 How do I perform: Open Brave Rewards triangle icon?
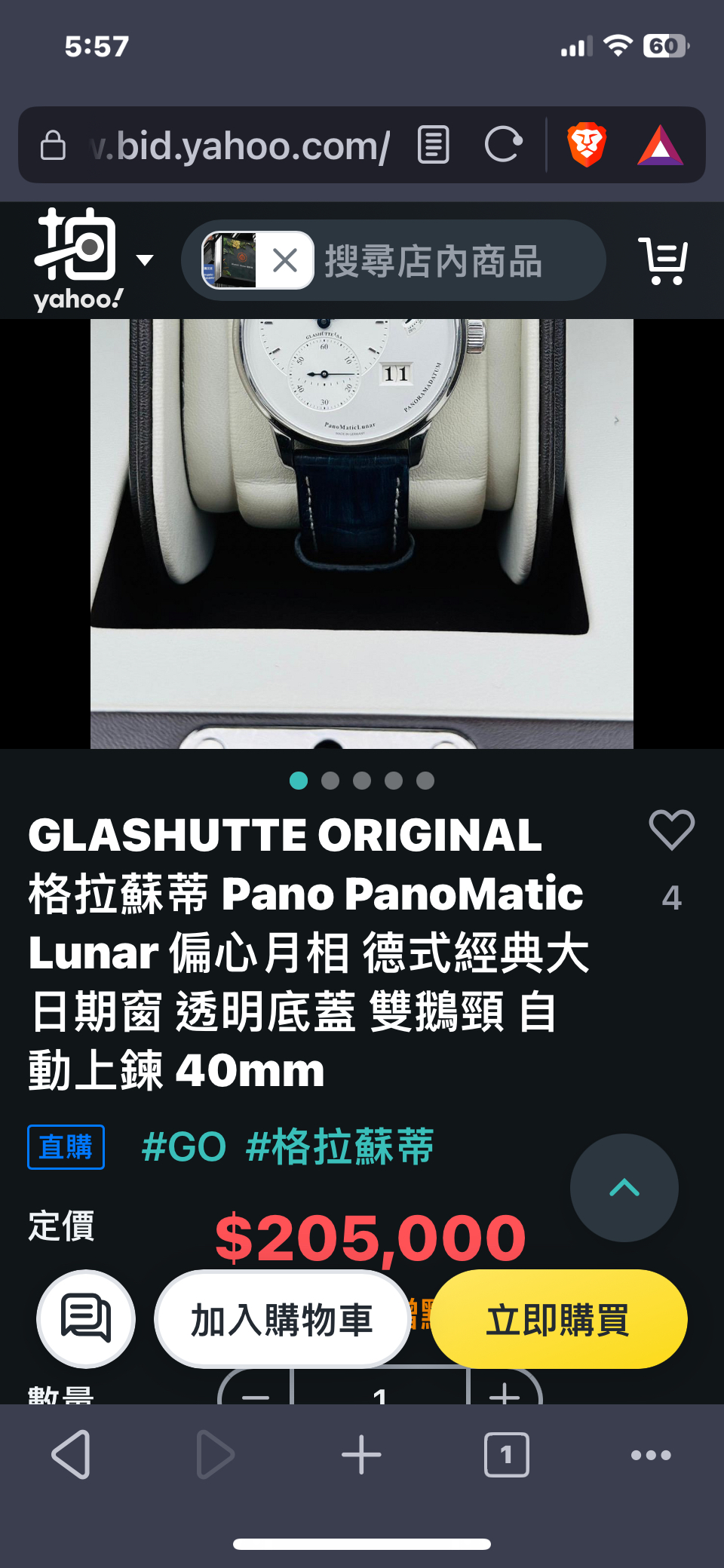tap(660, 145)
